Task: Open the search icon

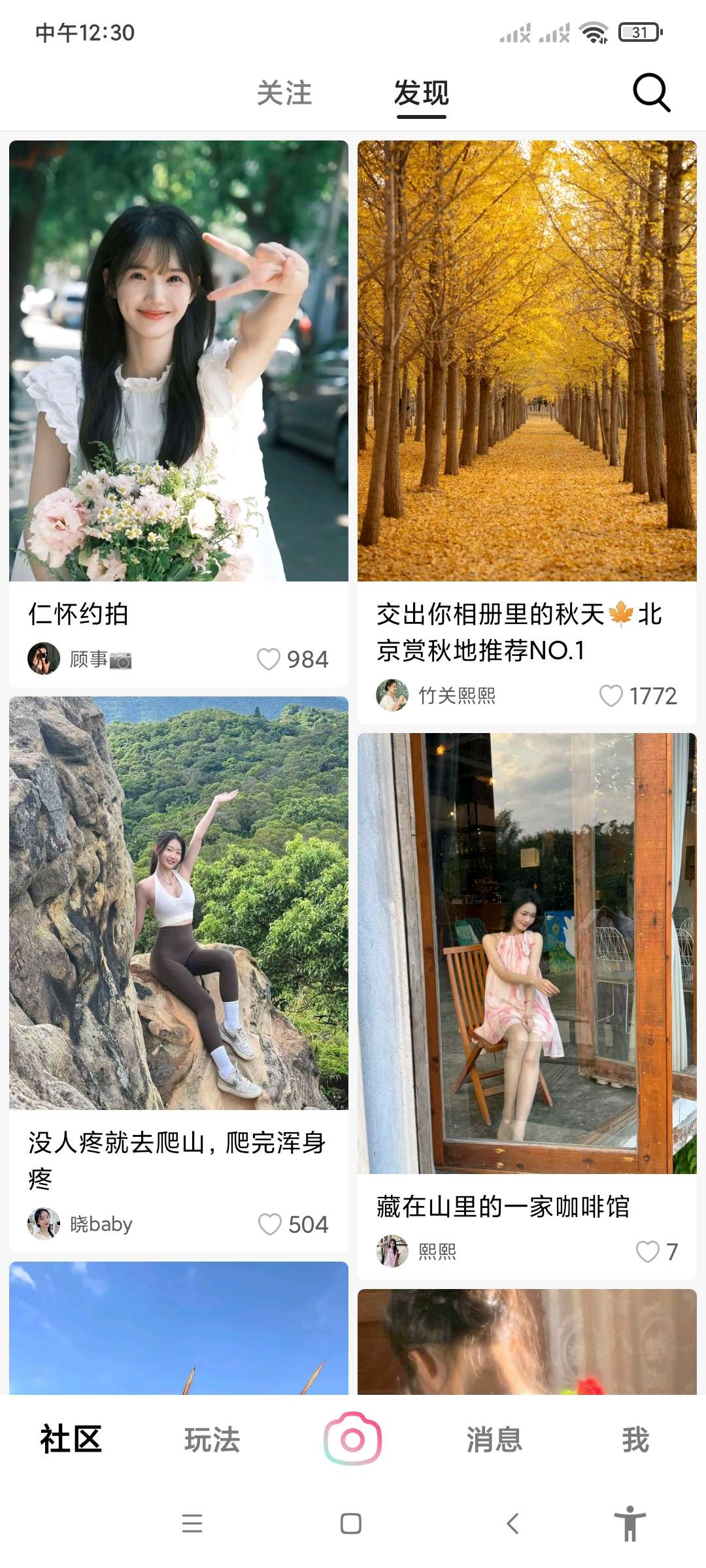Action: coord(651,93)
